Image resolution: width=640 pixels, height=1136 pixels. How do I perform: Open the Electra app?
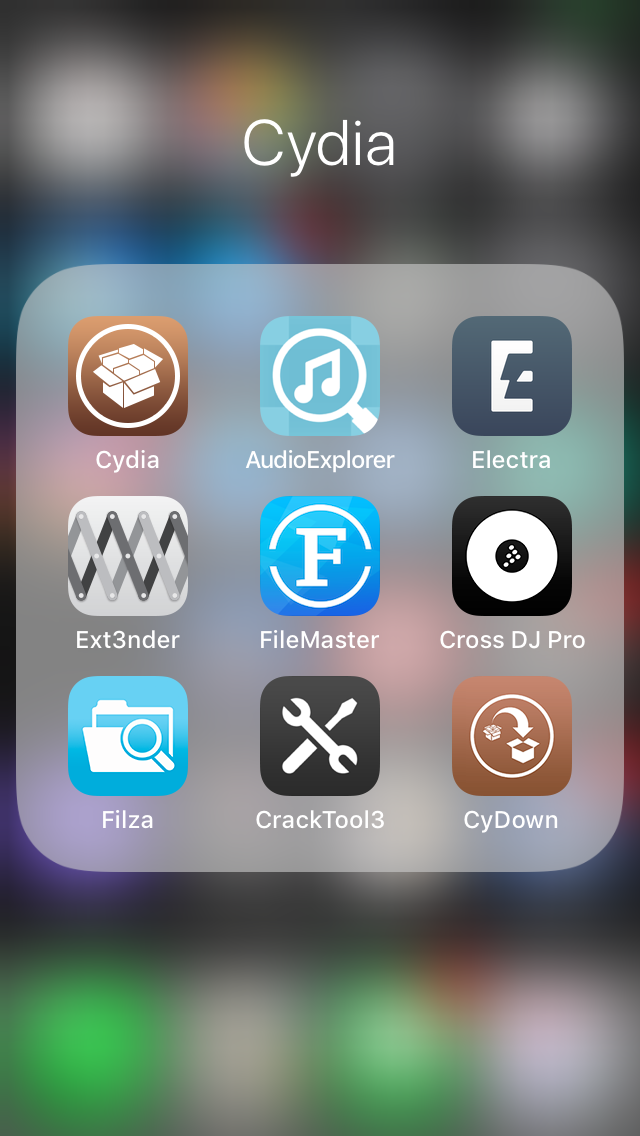click(x=512, y=376)
